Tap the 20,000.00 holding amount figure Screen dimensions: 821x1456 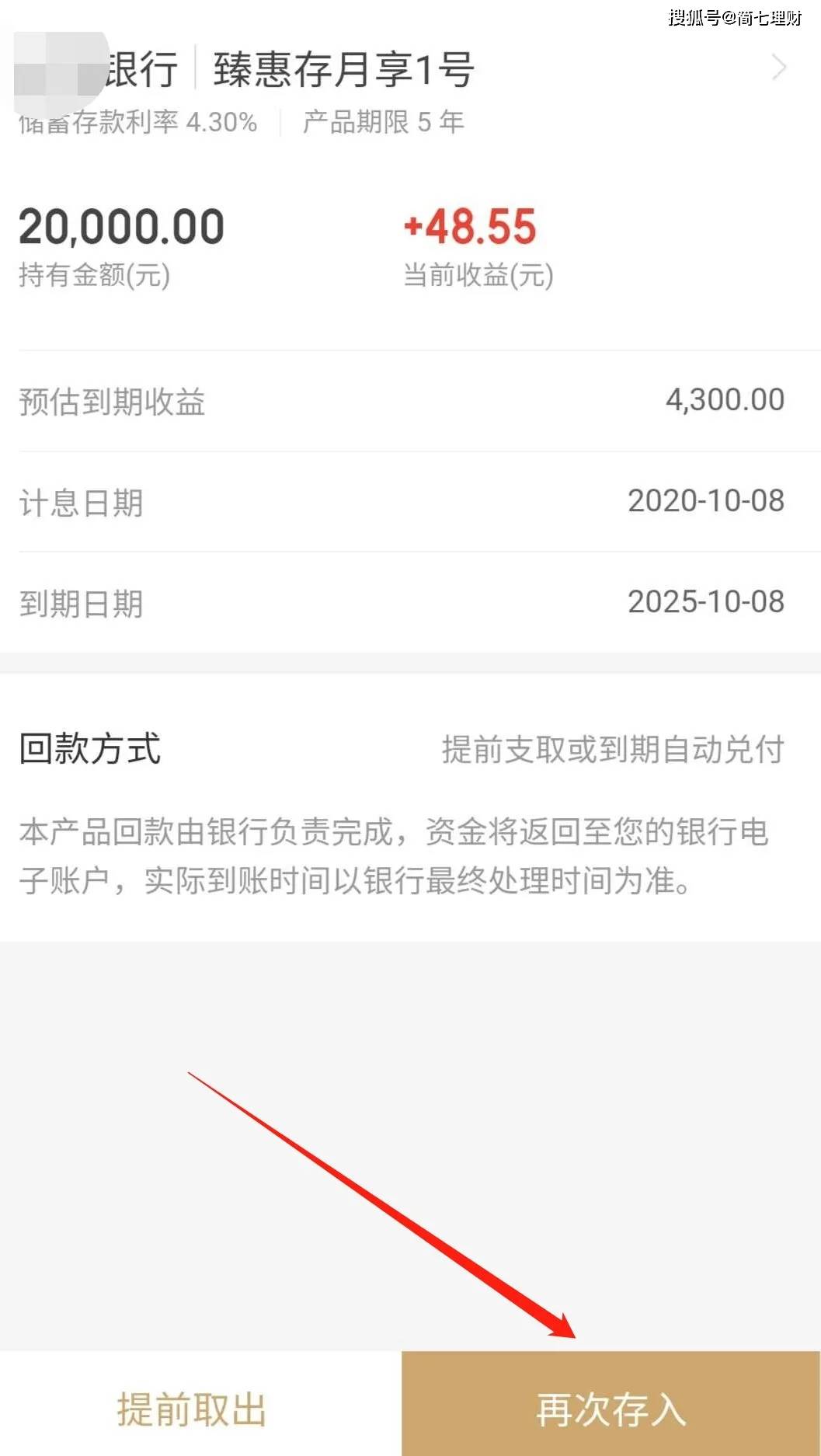(x=120, y=226)
